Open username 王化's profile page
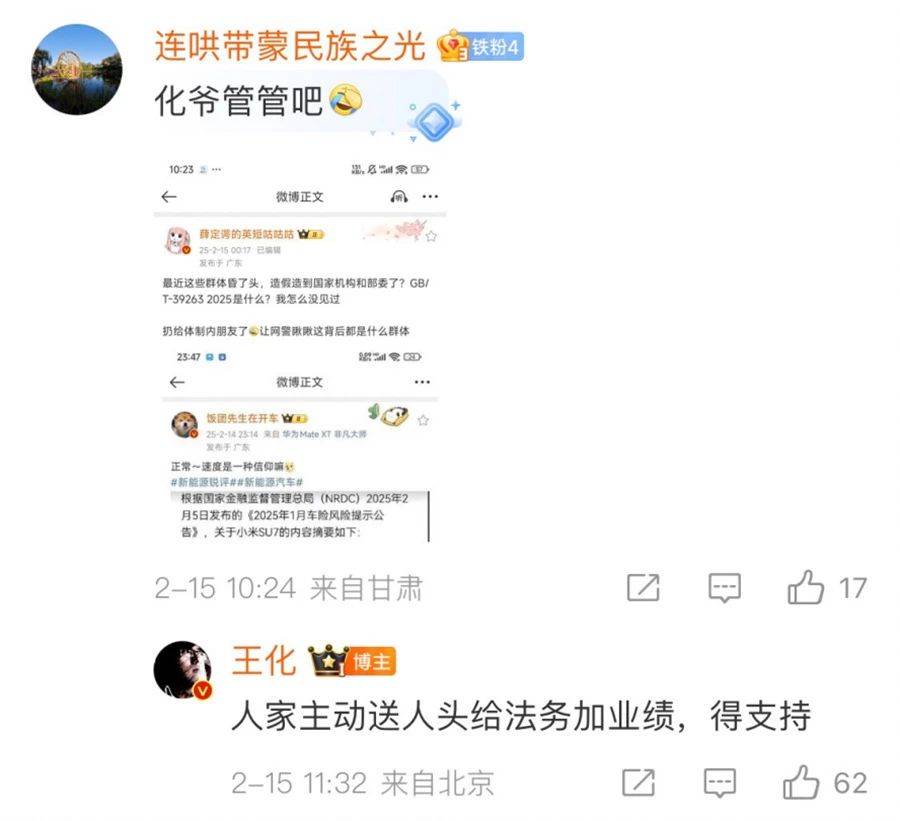Viewport: 900px width, 821px height. coord(264,660)
